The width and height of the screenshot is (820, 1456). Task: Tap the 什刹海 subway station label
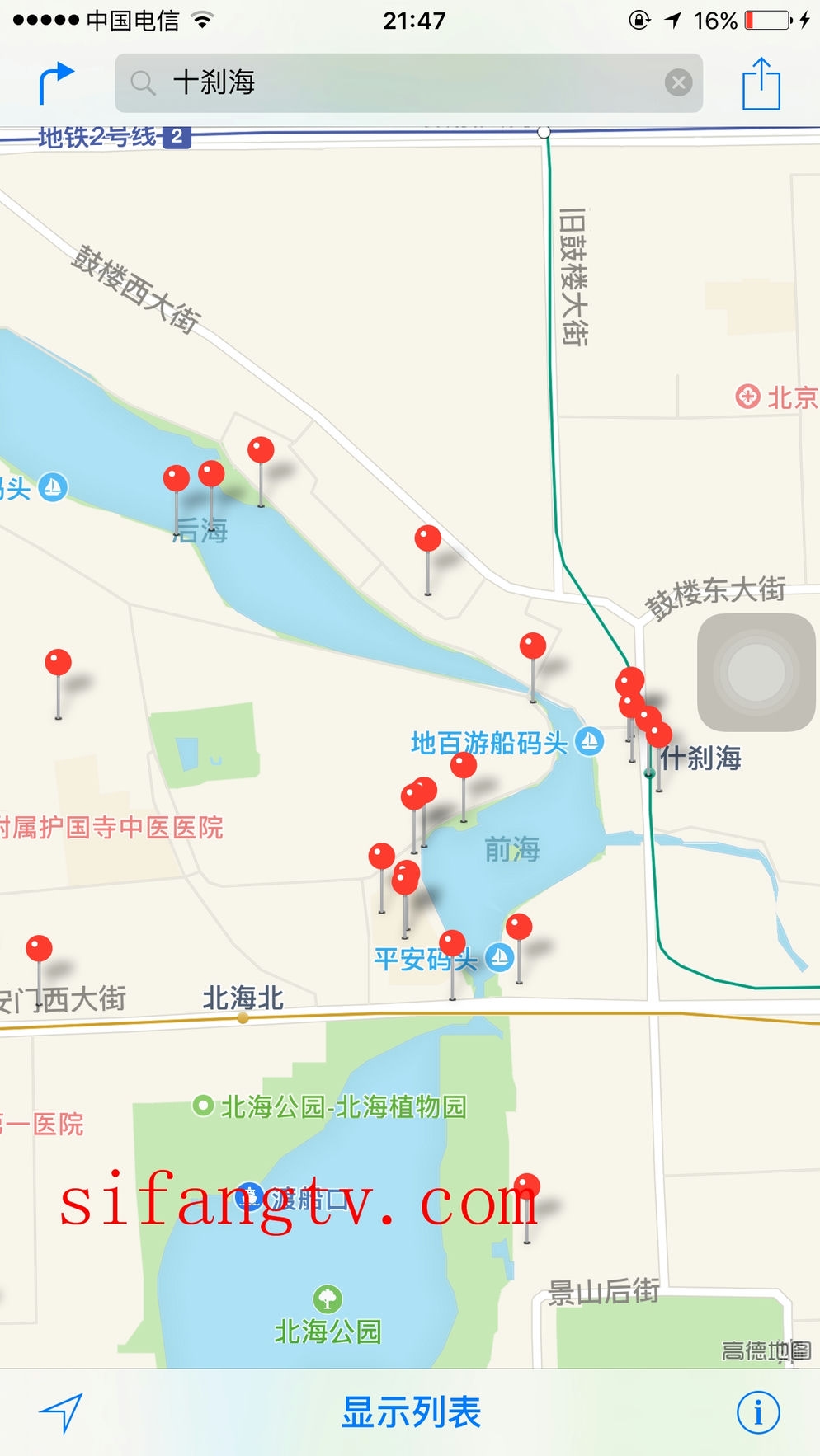tap(700, 758)
